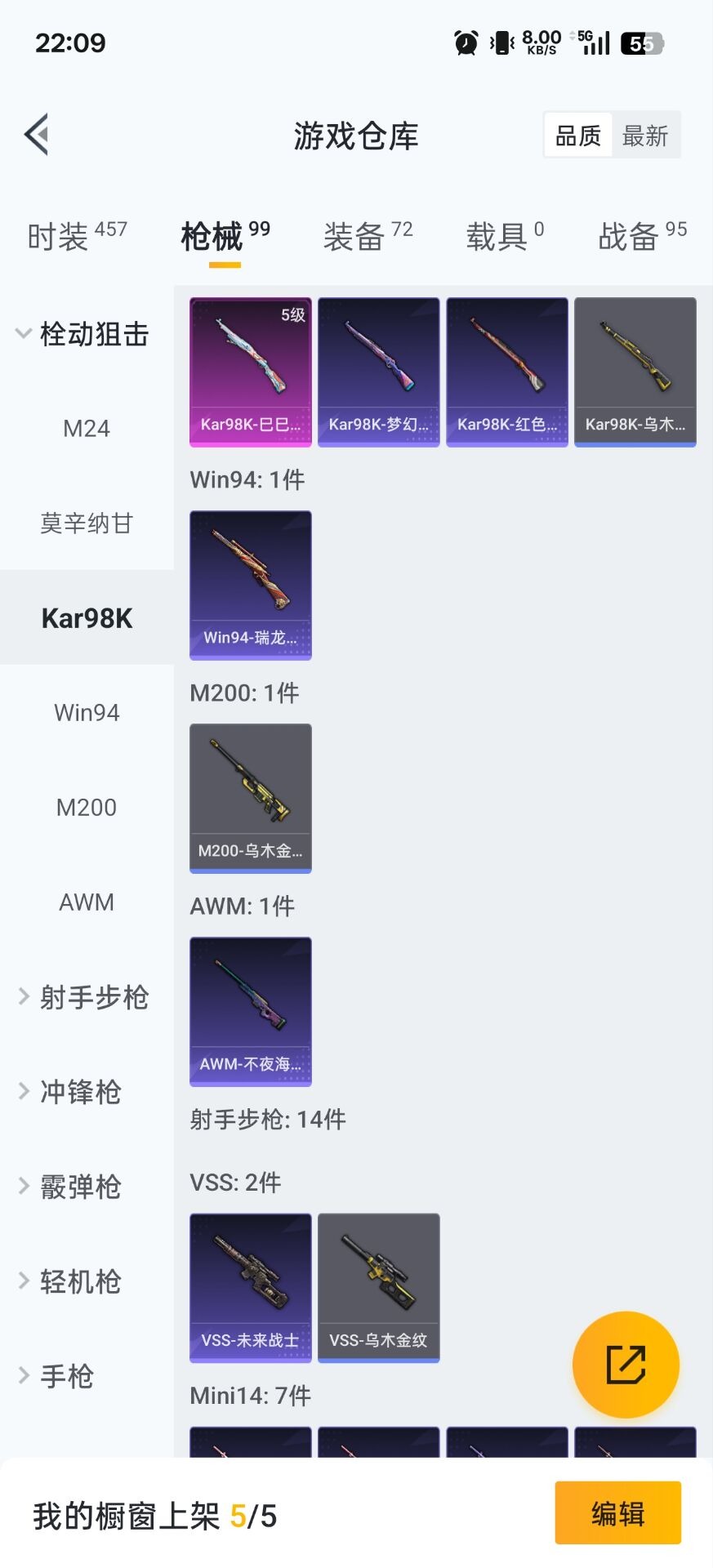Enable the 品质 sorting mode
Viewport: 713px width, 1568px height.
577,134
